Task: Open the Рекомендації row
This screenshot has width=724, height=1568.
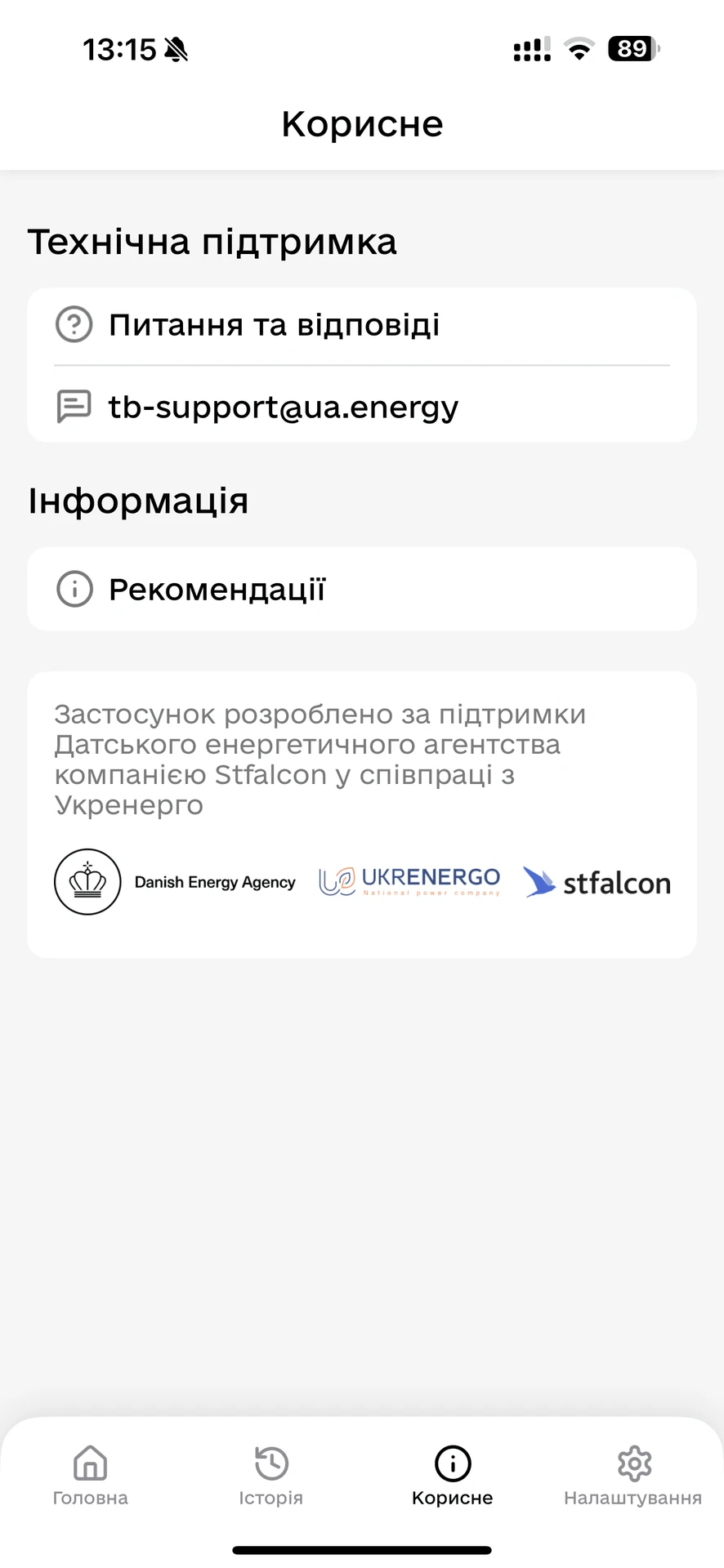Action: coord(362,589)
